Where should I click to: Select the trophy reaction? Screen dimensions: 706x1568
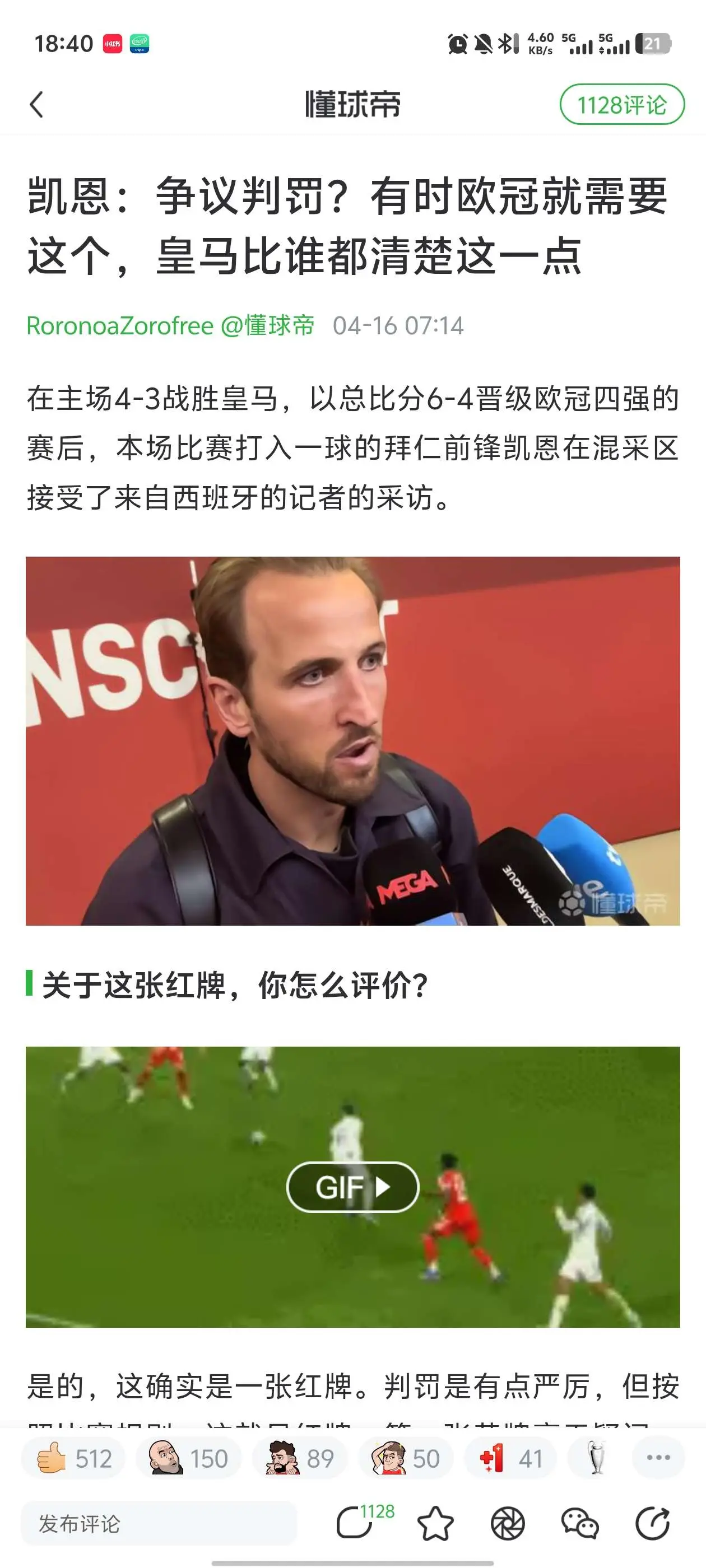(x=596, y=1458)
